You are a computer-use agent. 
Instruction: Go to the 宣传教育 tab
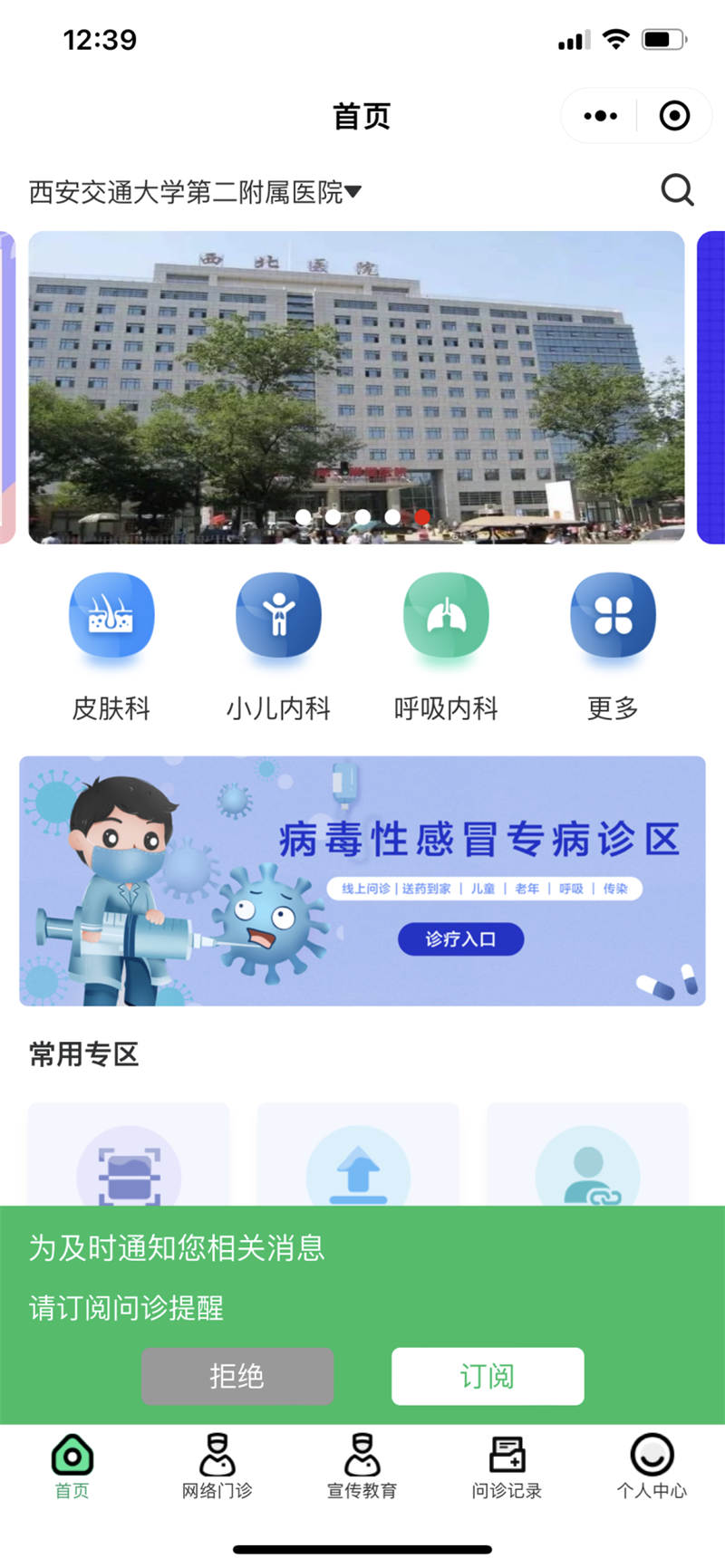(x=362, y=1467)
